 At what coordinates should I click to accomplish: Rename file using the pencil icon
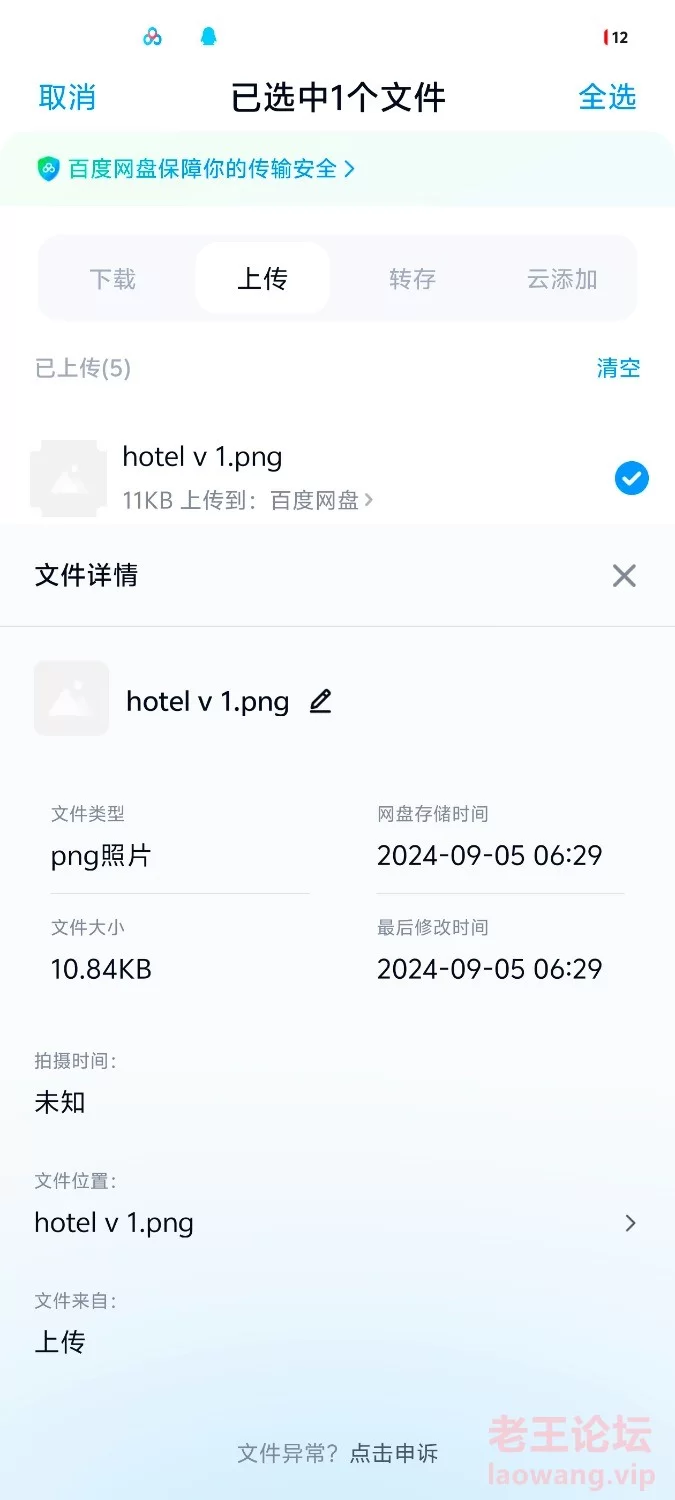click(320, 701)
